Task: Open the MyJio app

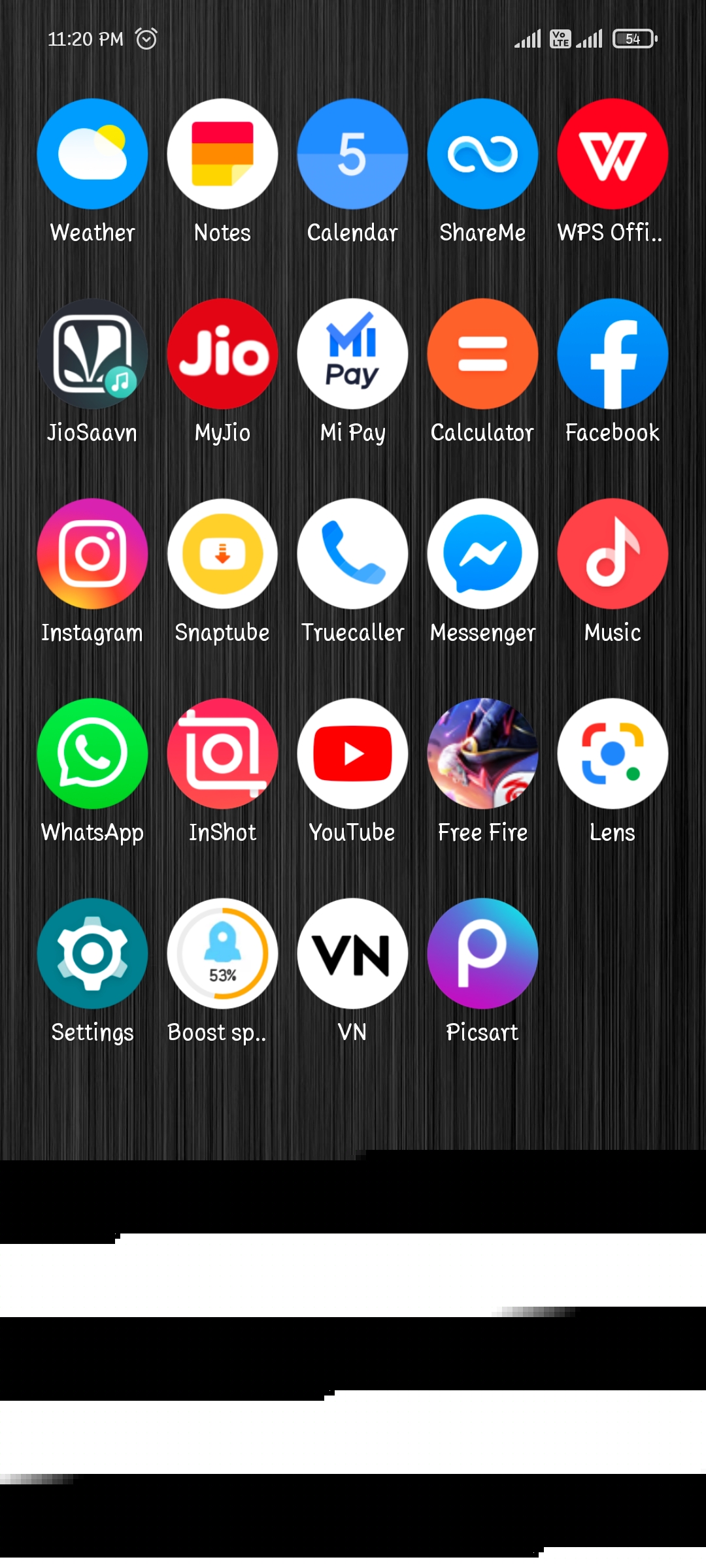Action: [x=222, y=354]
